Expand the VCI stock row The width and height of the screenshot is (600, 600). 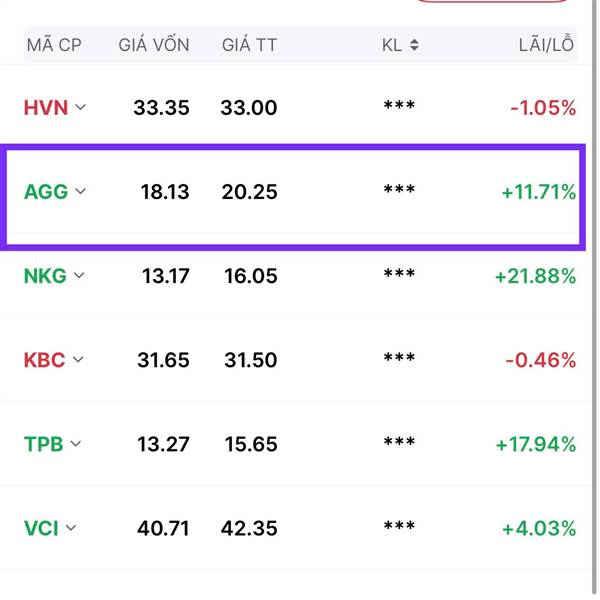(x=70, y=528)
